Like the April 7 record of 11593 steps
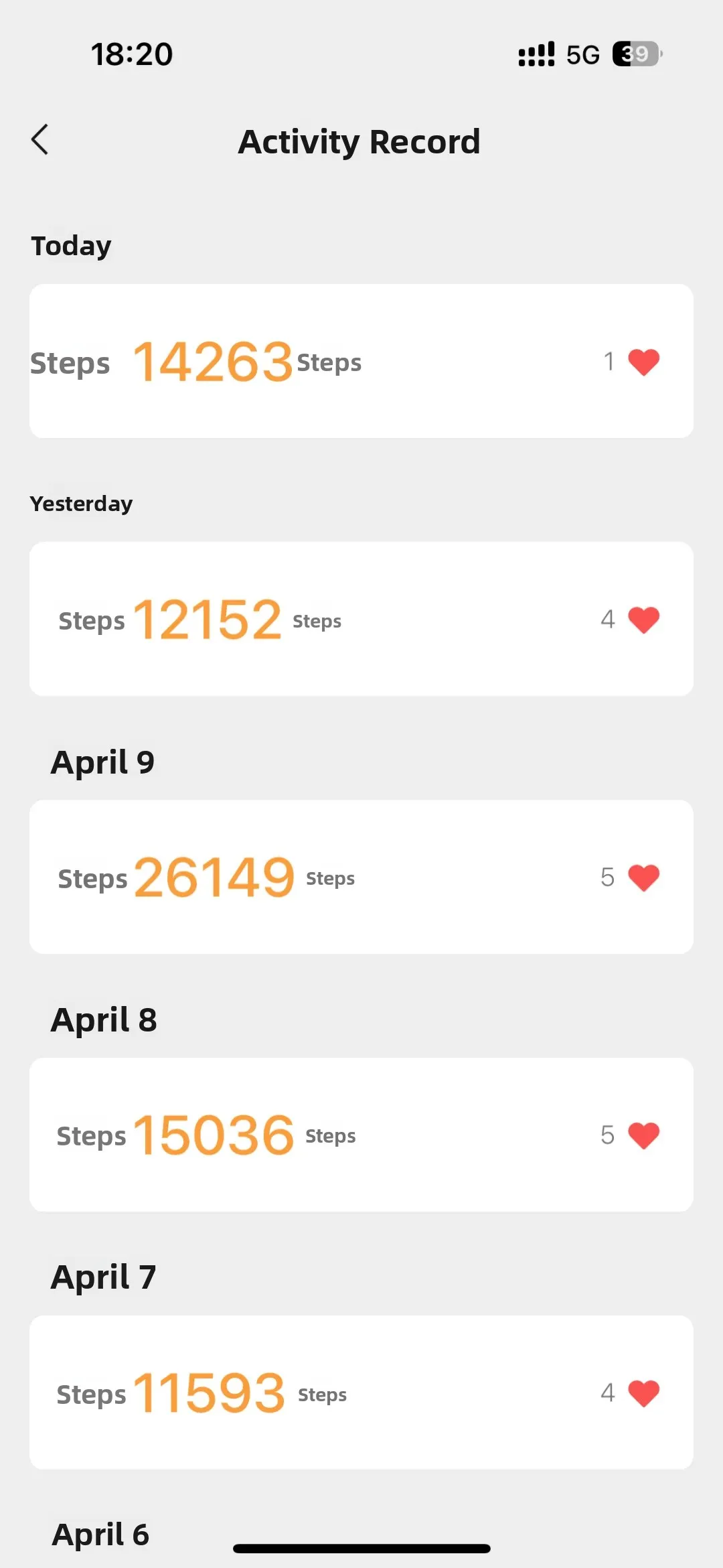The image size is (723, 1568). [x=644, y=1393]
